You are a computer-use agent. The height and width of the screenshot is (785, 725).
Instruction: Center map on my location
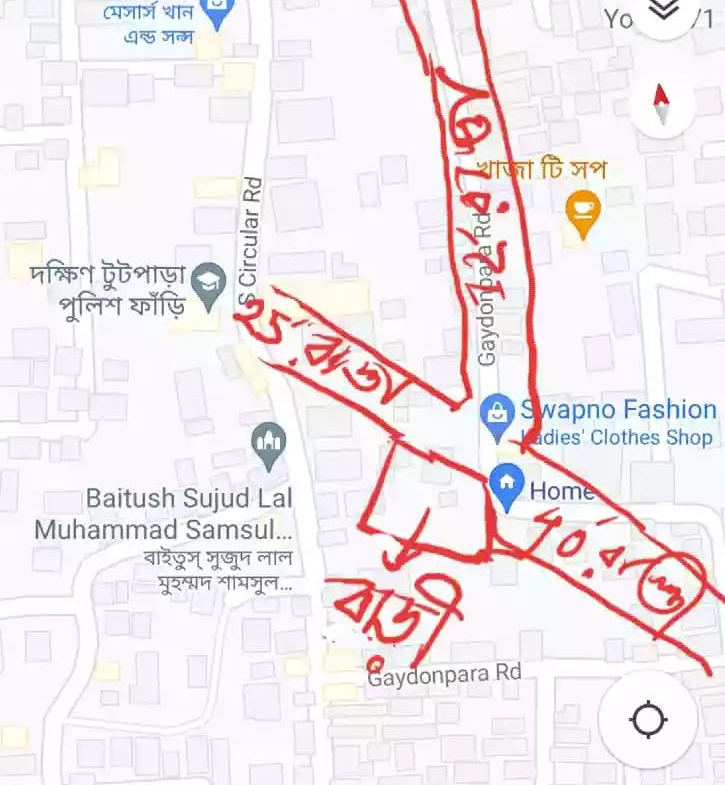coord(648,719)
